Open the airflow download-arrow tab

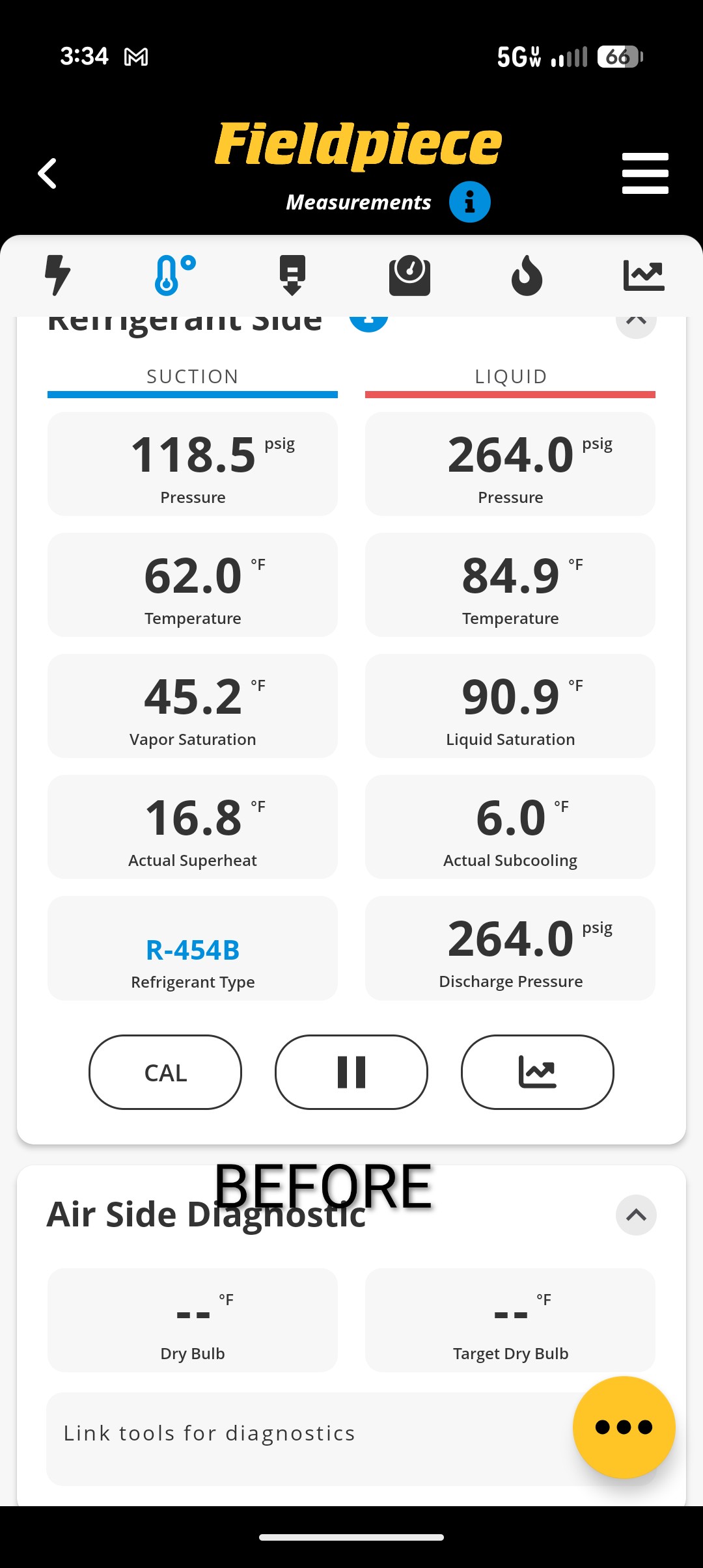click(x=292, y=275)
